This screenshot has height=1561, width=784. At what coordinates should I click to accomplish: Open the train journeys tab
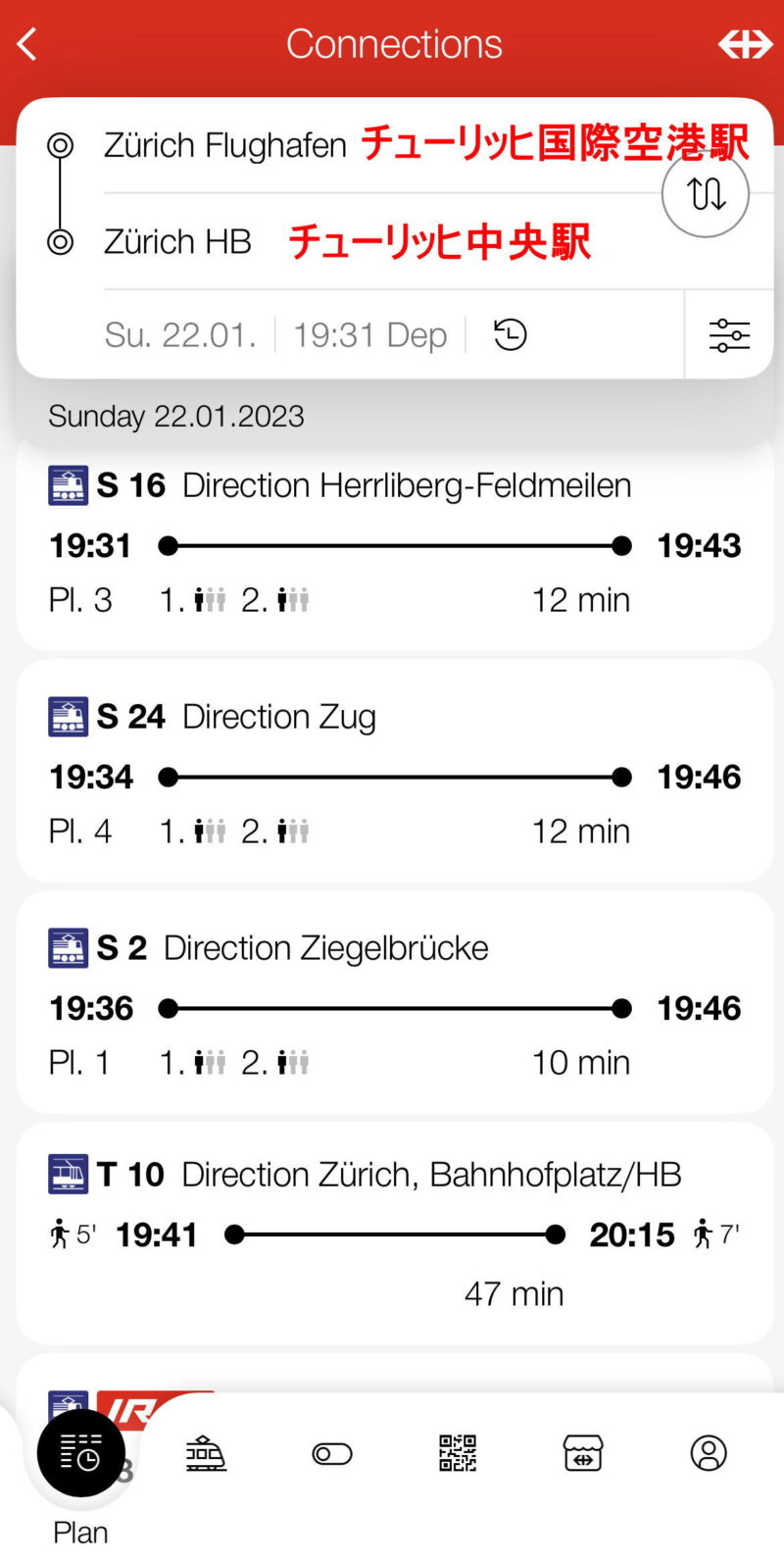[206, 1453]
